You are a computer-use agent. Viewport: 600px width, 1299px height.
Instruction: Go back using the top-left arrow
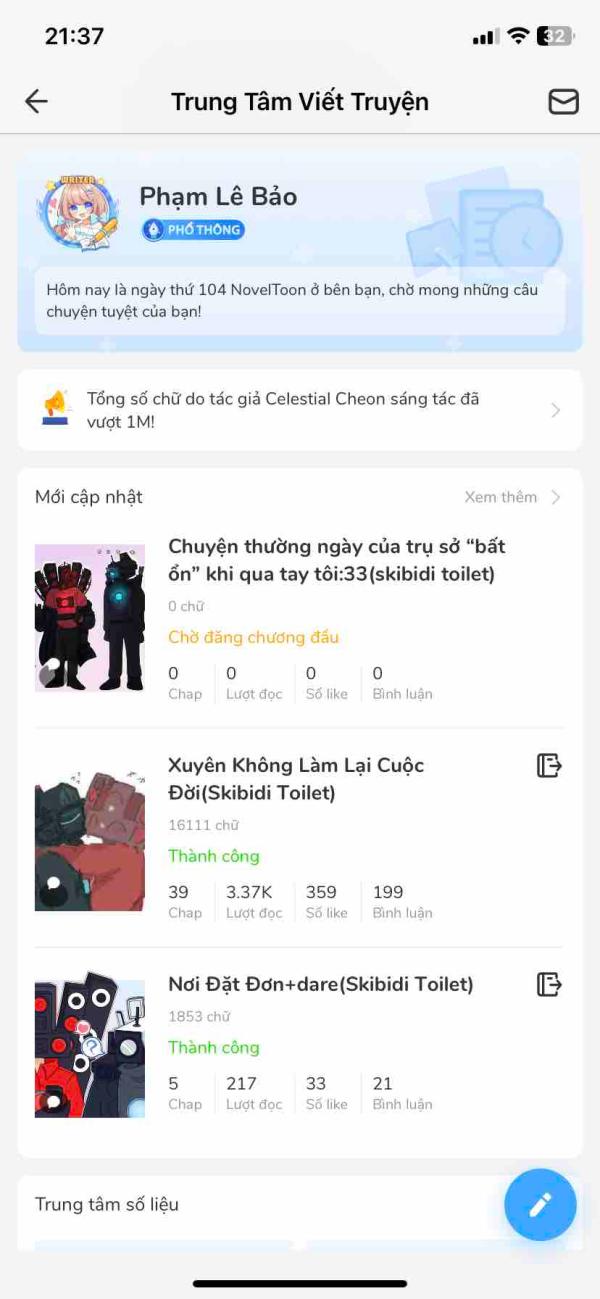pyautogui.click(x=36, y=101)
